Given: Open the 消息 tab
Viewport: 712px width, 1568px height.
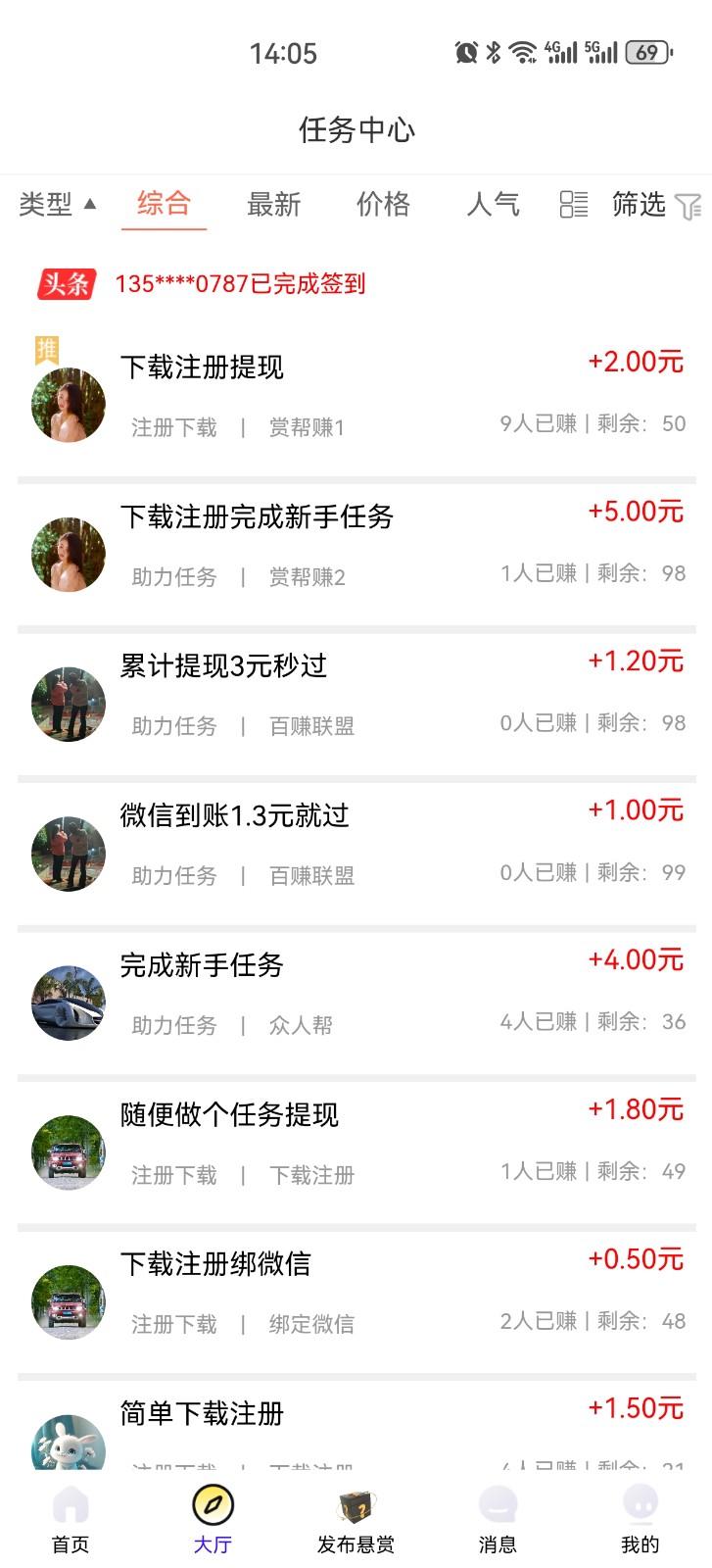Looking at the screenshot, I should (498, 1519).
